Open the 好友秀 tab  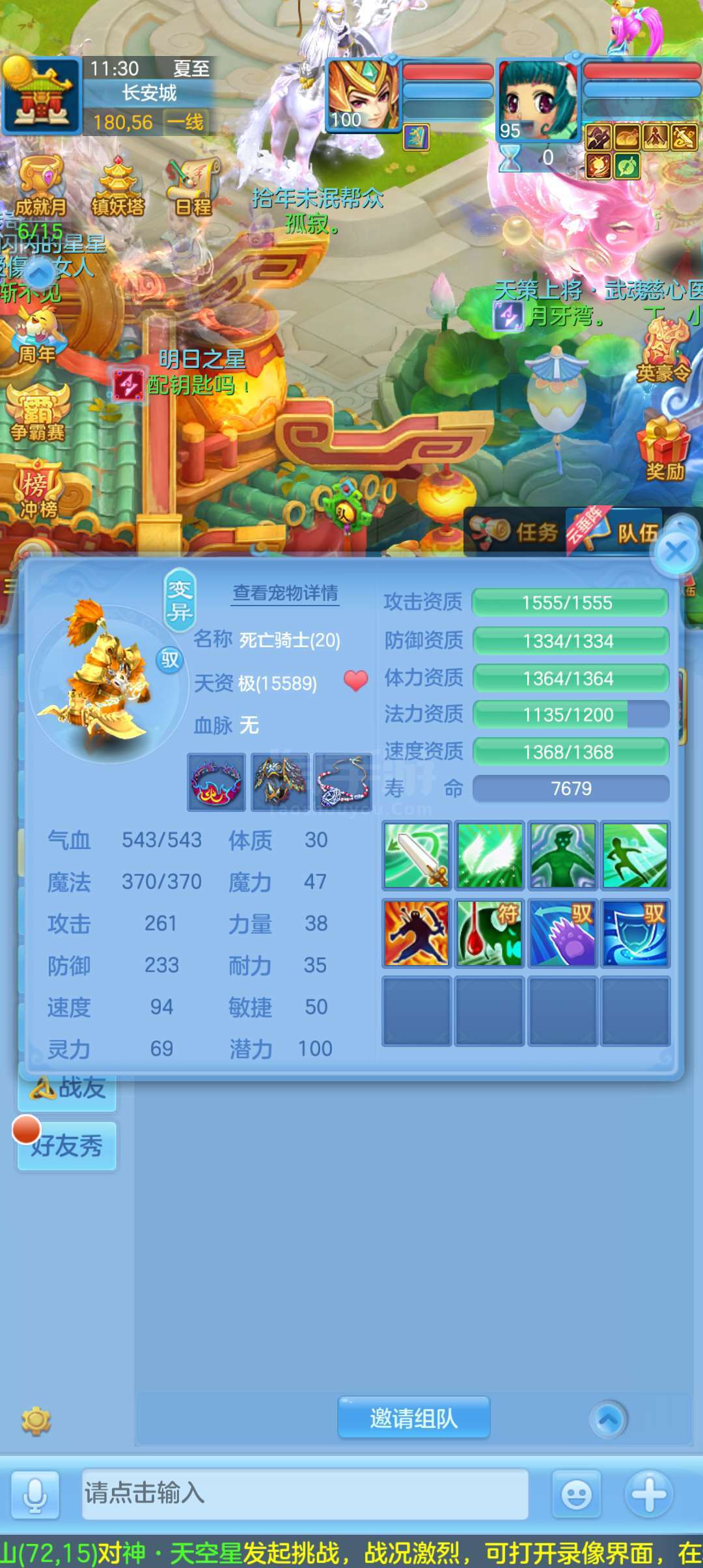click(x=67, y=1145)
